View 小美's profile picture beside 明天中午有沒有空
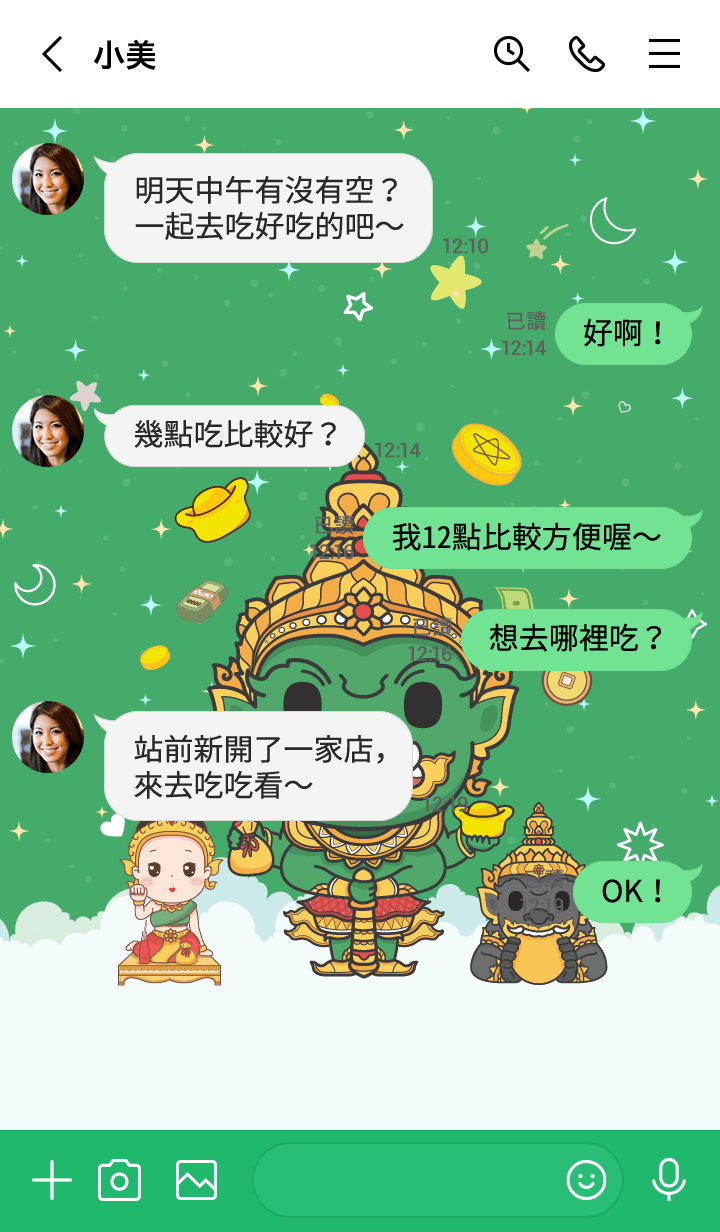Screen dimensions: 720x1232 (48, 179)
